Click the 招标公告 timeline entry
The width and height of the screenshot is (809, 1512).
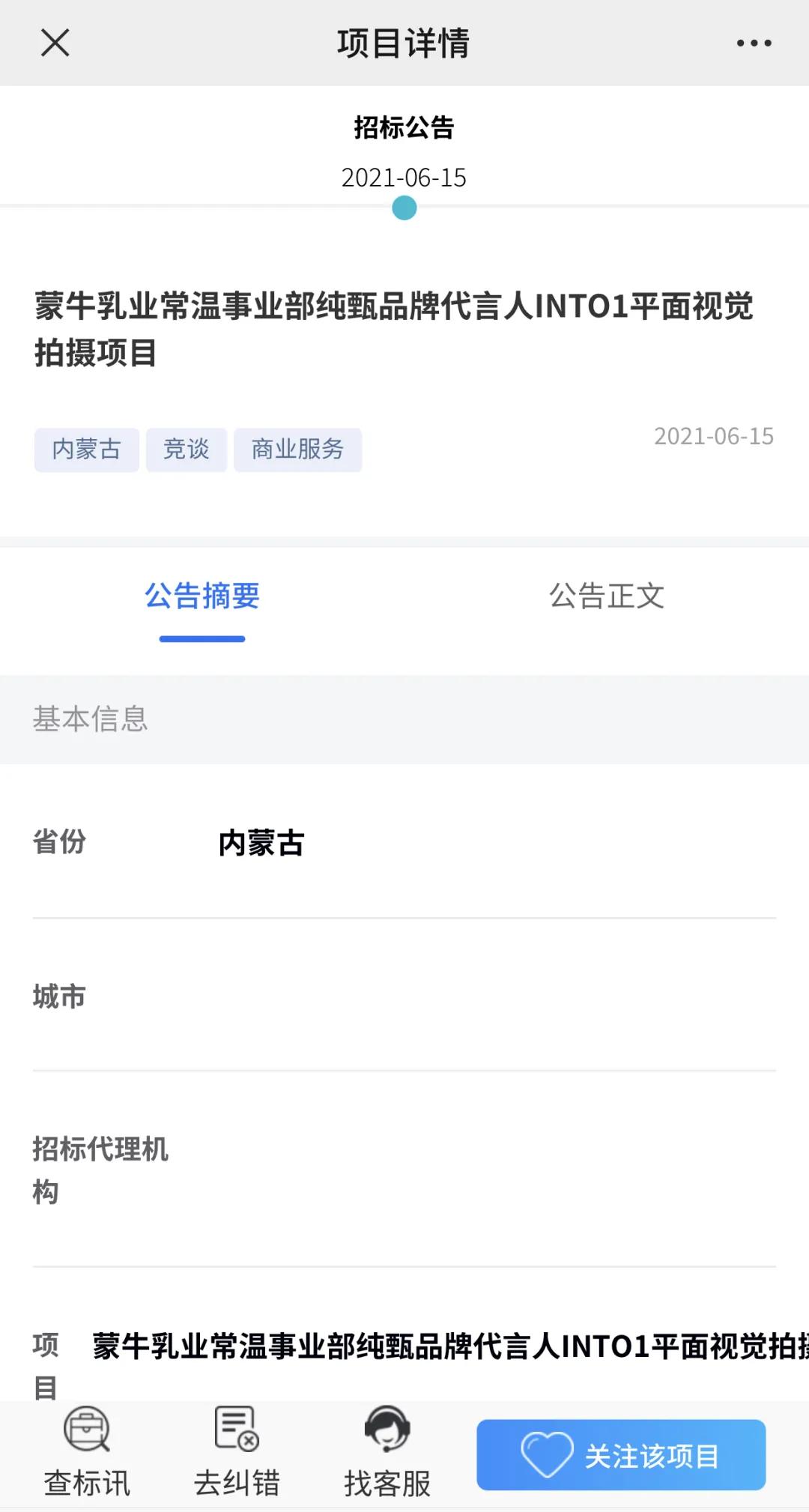tap(404, 127)
